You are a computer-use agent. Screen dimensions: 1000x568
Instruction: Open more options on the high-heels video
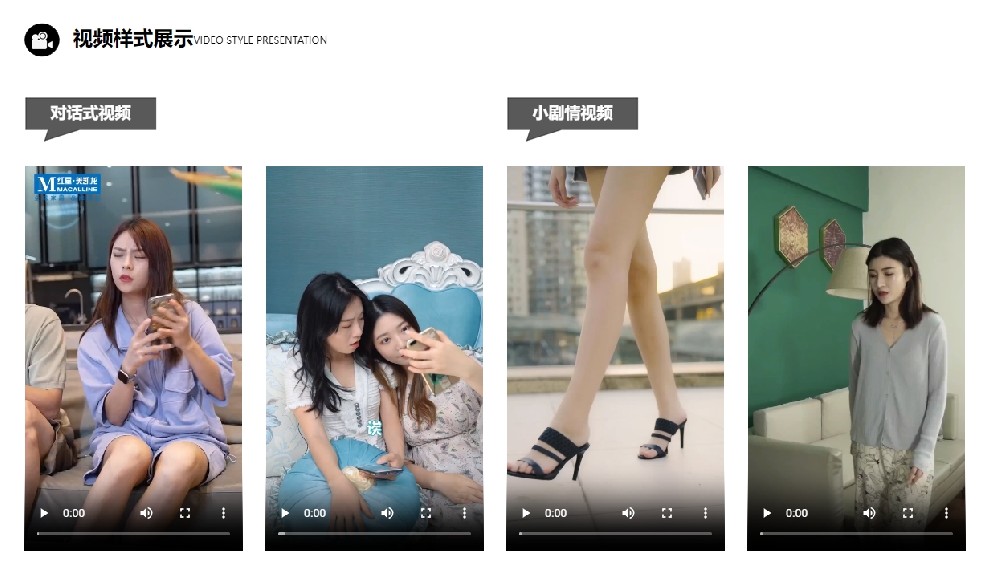pyautogui.click(x=705, y=513)
